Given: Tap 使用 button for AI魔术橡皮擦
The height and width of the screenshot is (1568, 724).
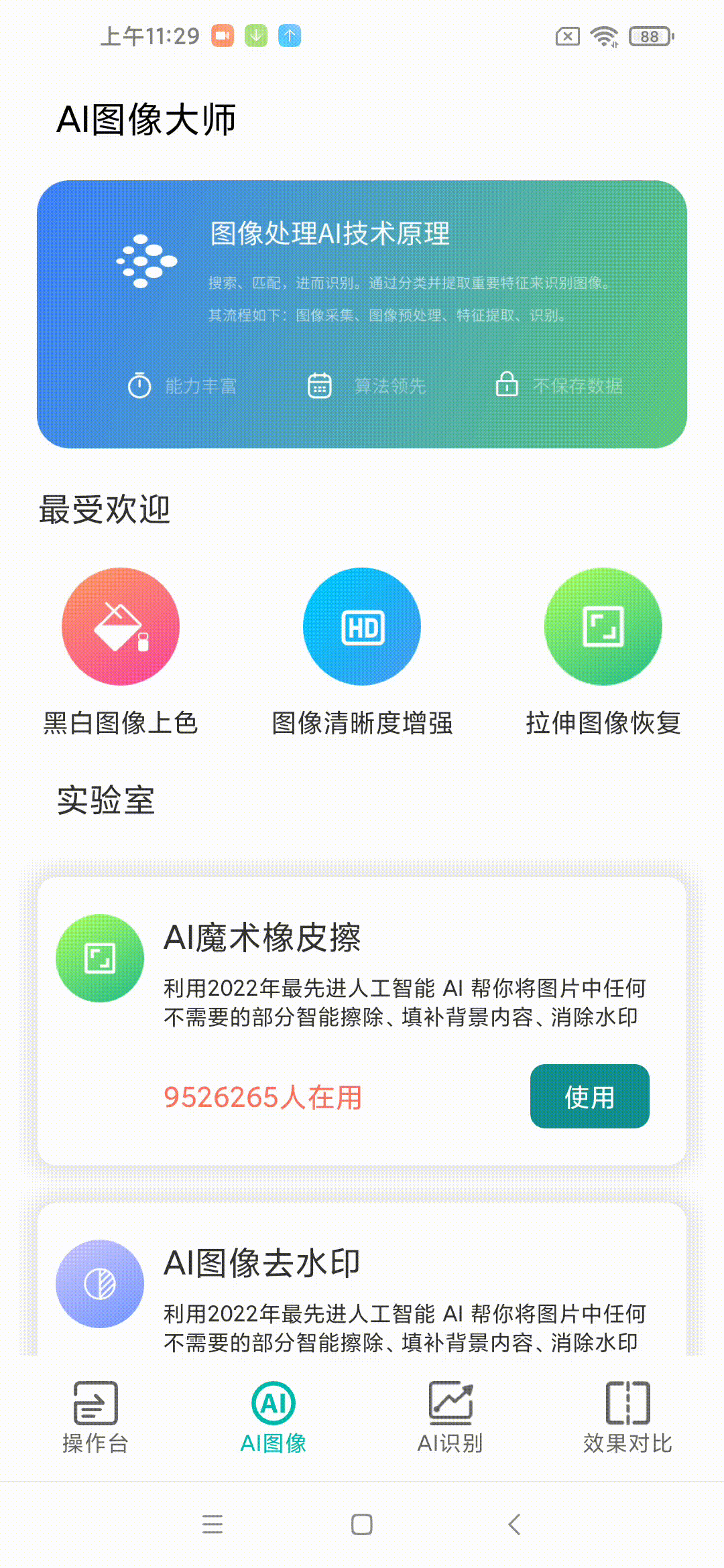Looking at the screenshot, I should pos(589,1096).
